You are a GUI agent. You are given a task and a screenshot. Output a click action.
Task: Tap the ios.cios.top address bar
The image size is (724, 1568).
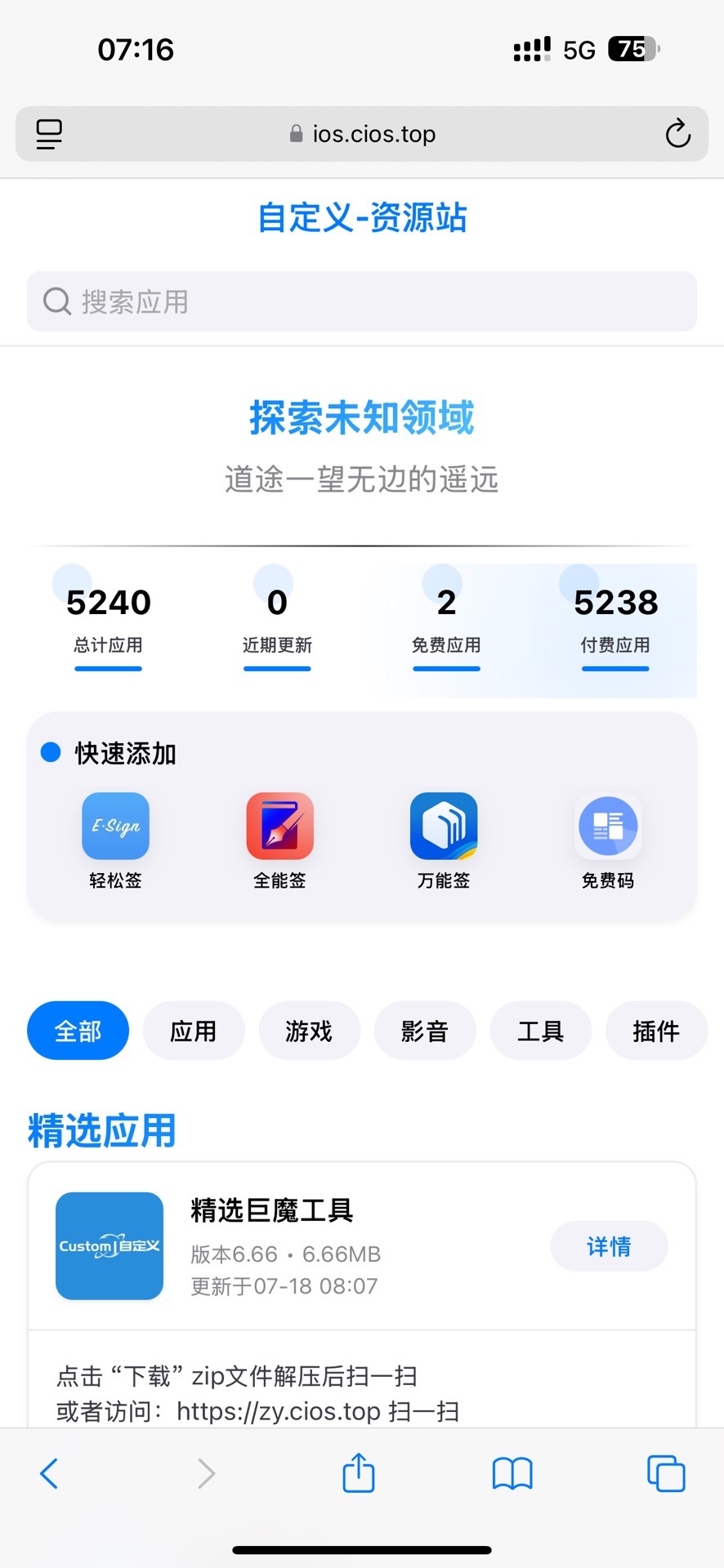[x=362, y=134]
